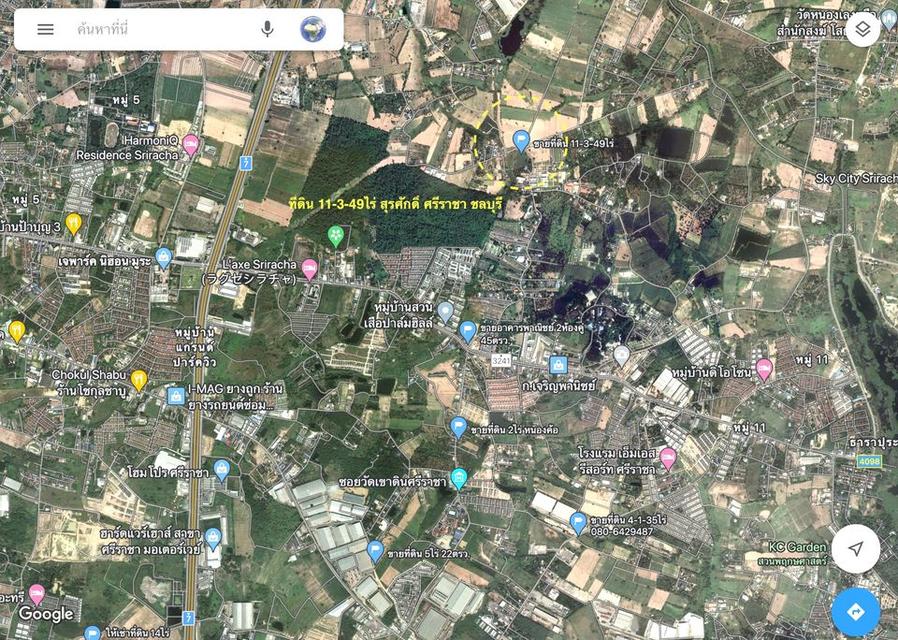Open the account profile avatar

point(313,29)
